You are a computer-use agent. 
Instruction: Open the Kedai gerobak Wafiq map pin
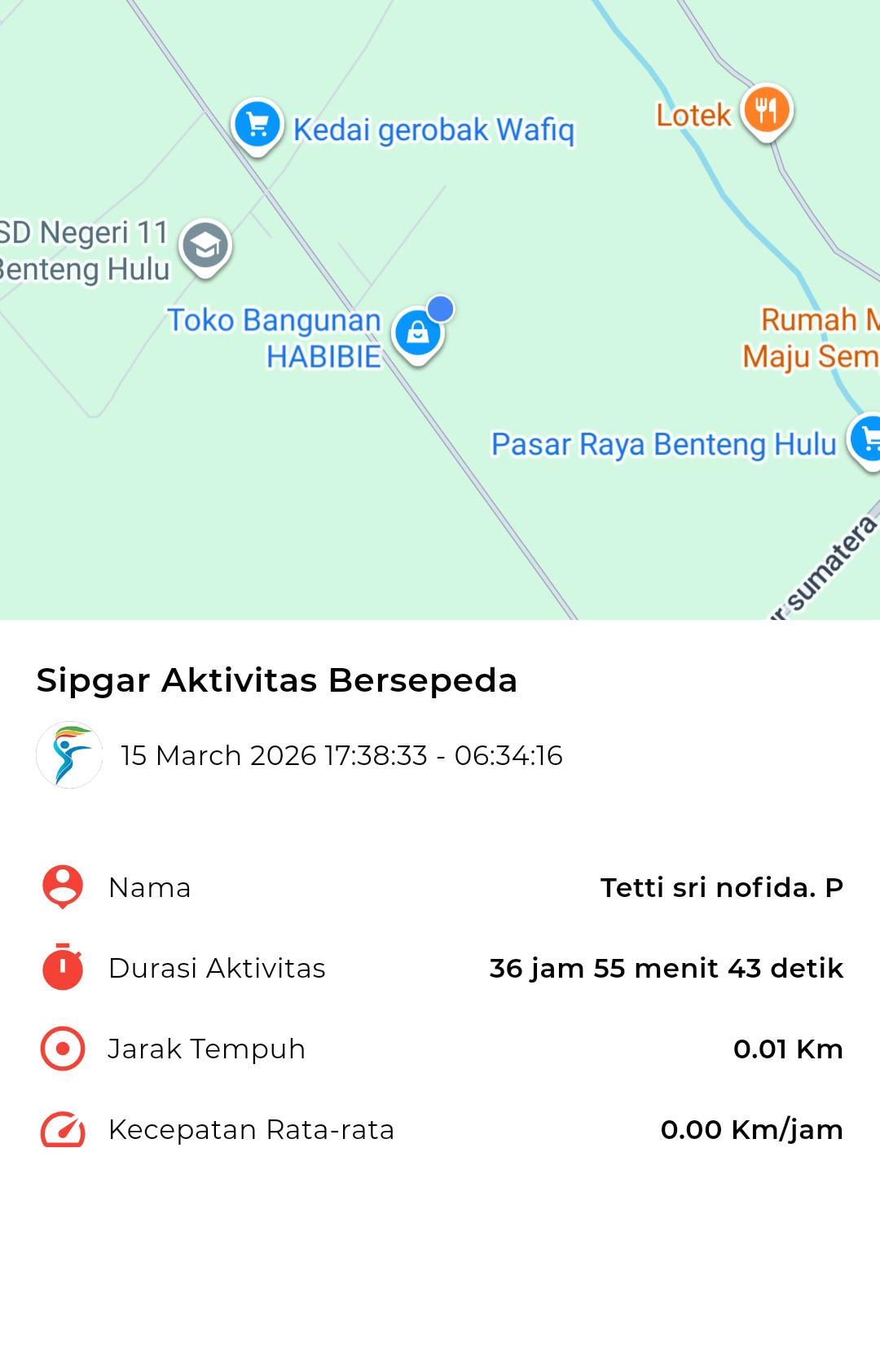pos(257,125)
